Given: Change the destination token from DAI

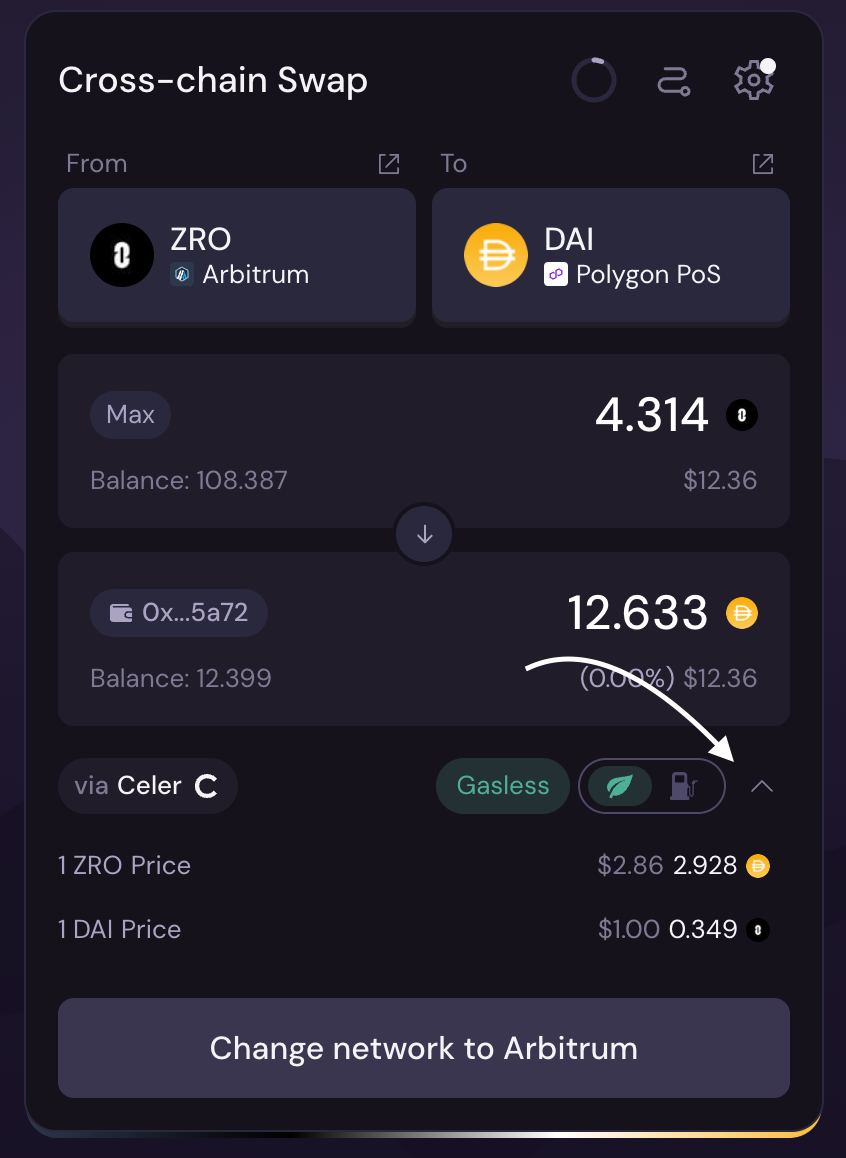Looking at the screenshot, I should [611, 256].
